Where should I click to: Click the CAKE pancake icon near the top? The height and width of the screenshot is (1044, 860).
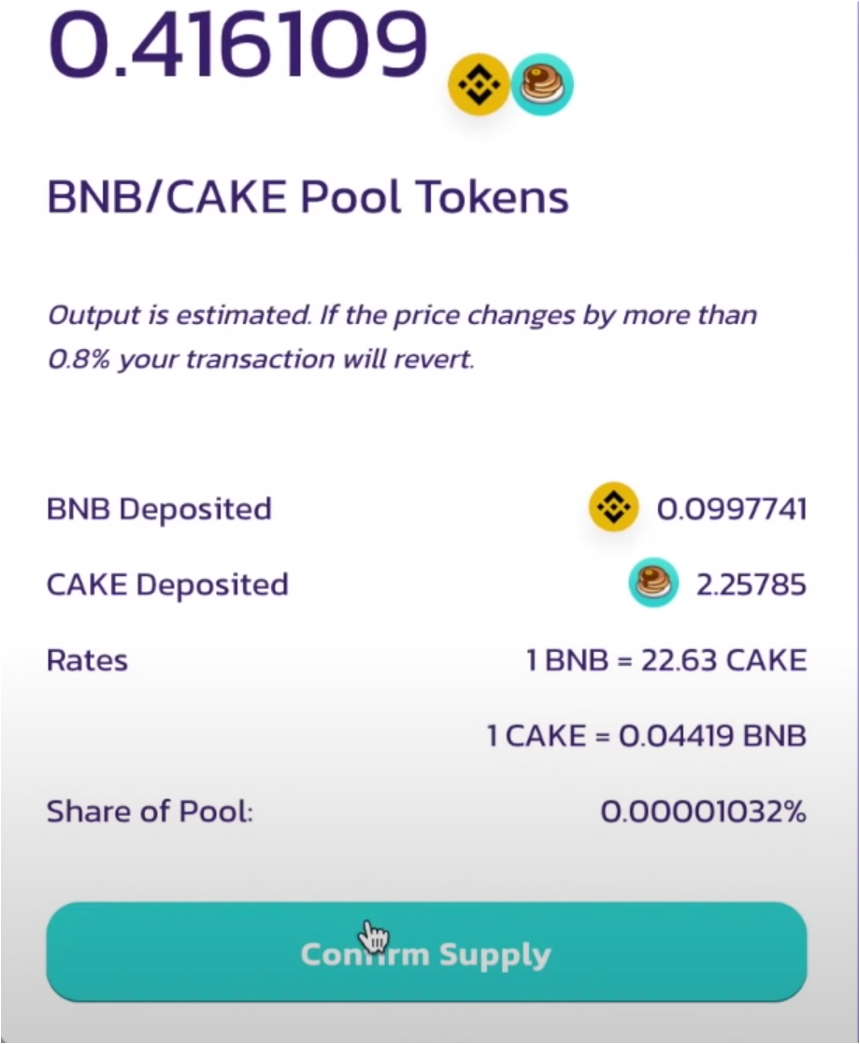(x=542, y=85)
